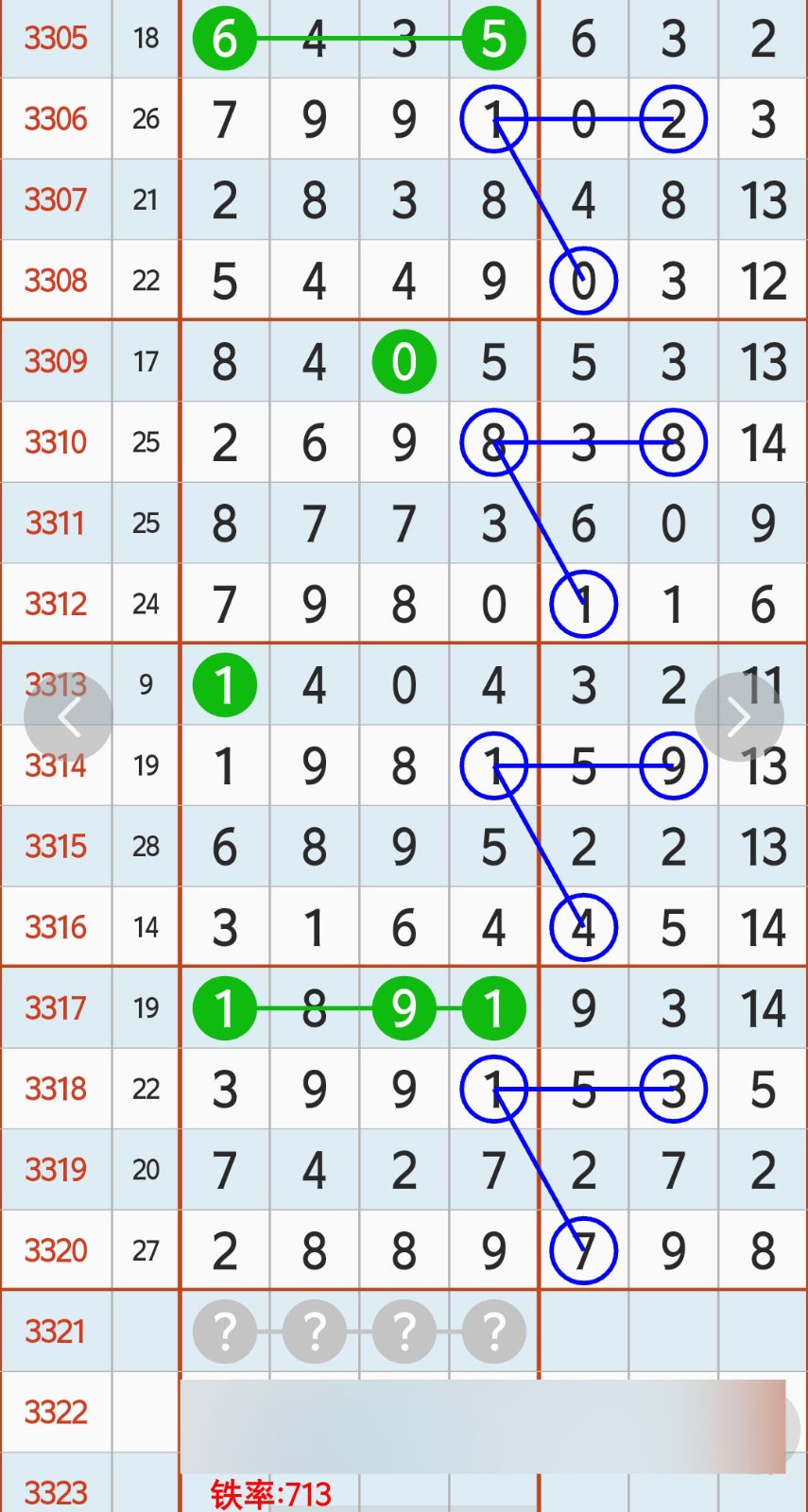Screen dimensions: 808x1512
Task: Tap the green 1 badge in row 3317
Action: (x=493, y=1008)
